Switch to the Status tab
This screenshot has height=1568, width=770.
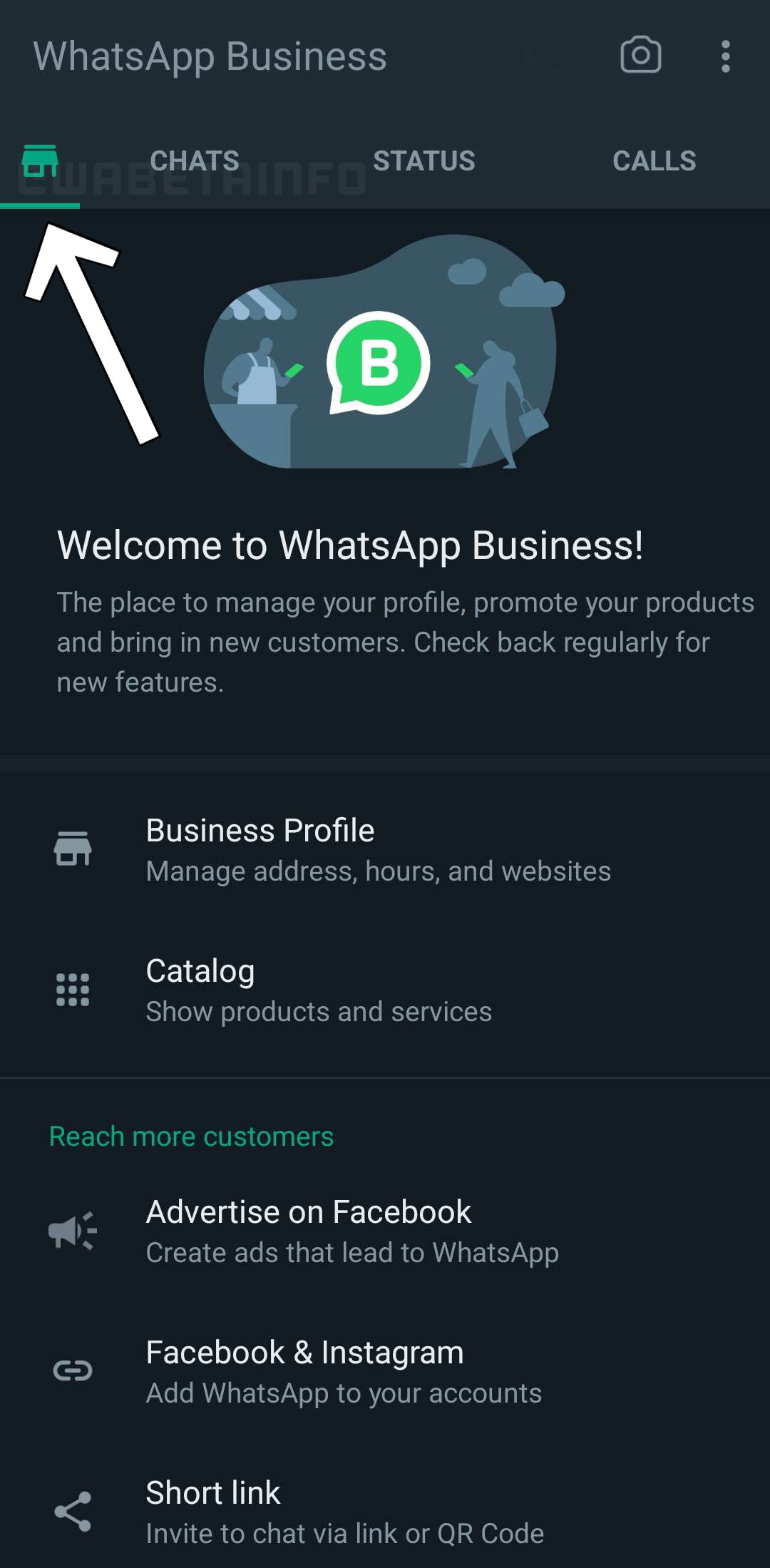(424, 161)
